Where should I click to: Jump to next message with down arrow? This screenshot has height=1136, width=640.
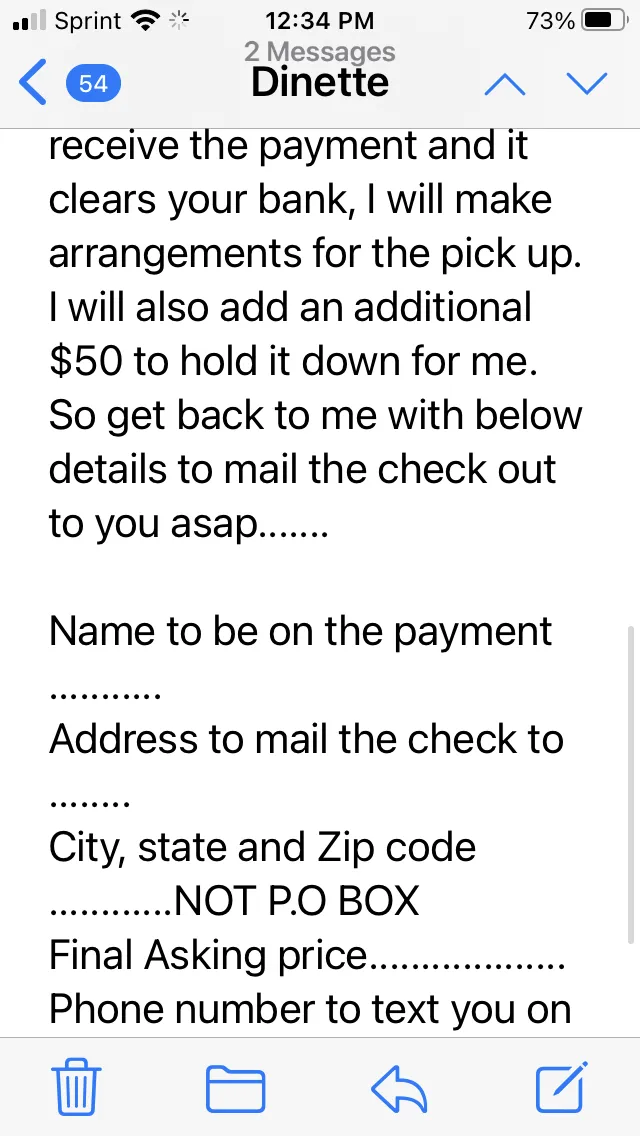[586, 84]
